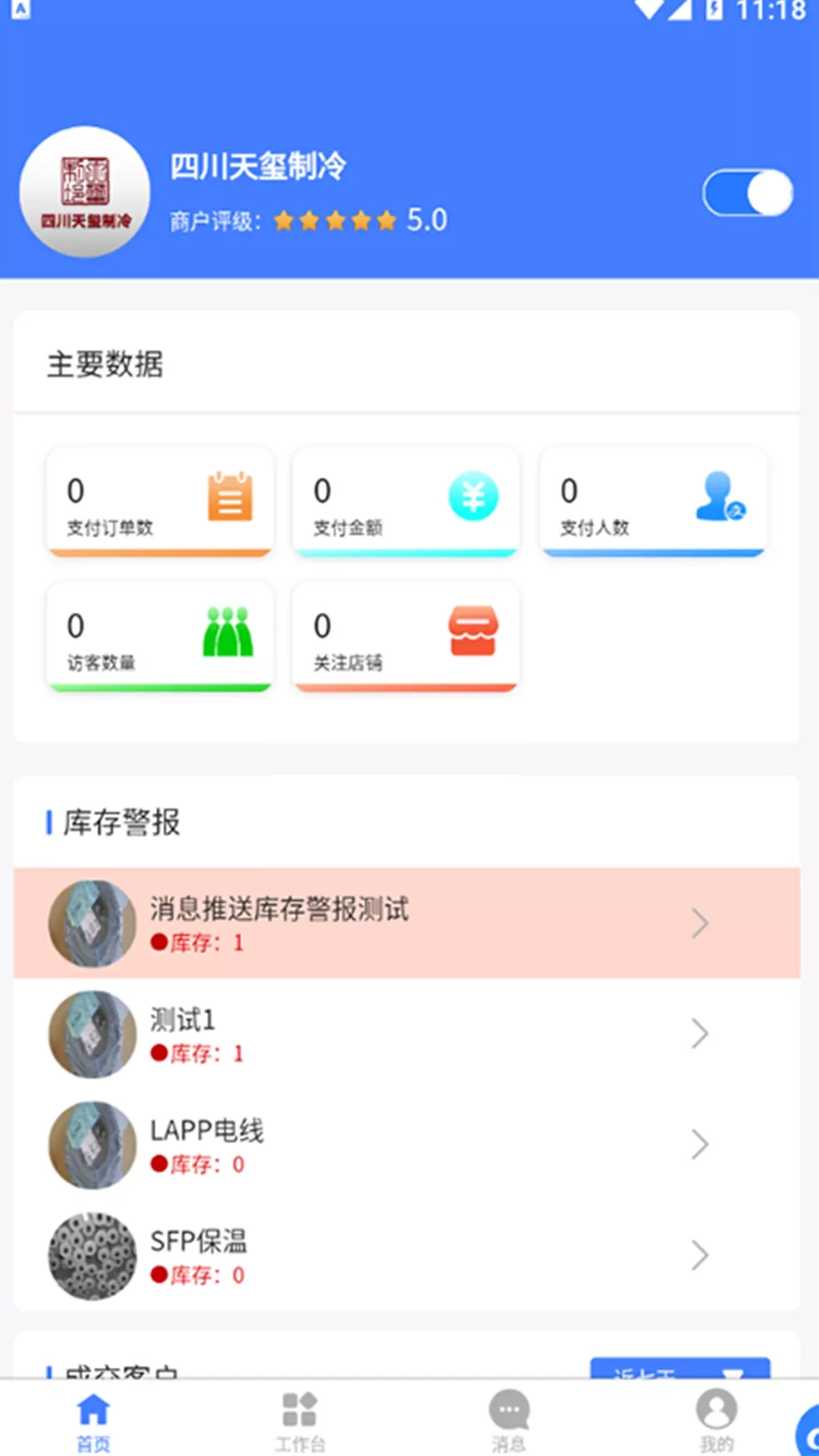View the SFP保温 stock alert
This screenshot has height=1456, width=819.
pos(406,1255)
